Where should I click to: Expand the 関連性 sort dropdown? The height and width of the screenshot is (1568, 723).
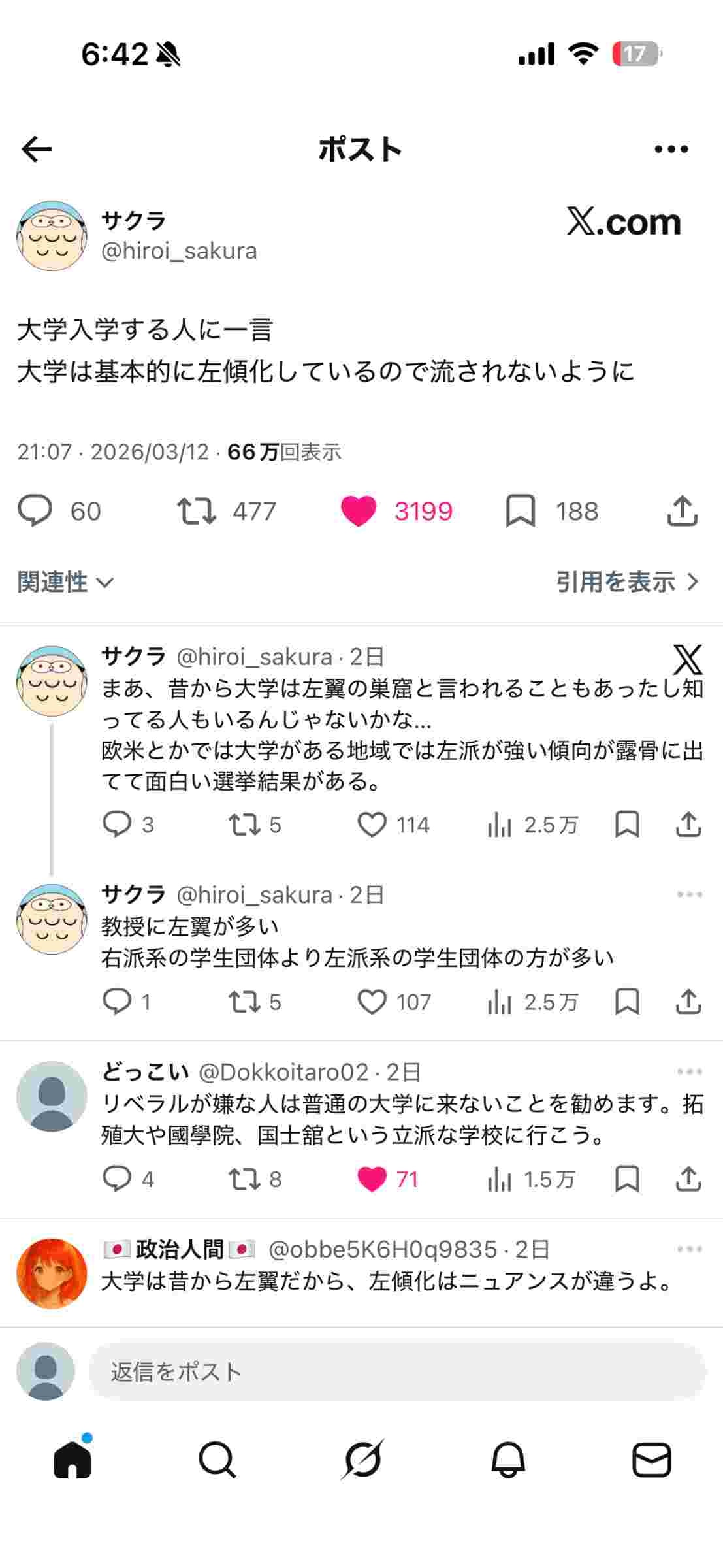point(65,581)
